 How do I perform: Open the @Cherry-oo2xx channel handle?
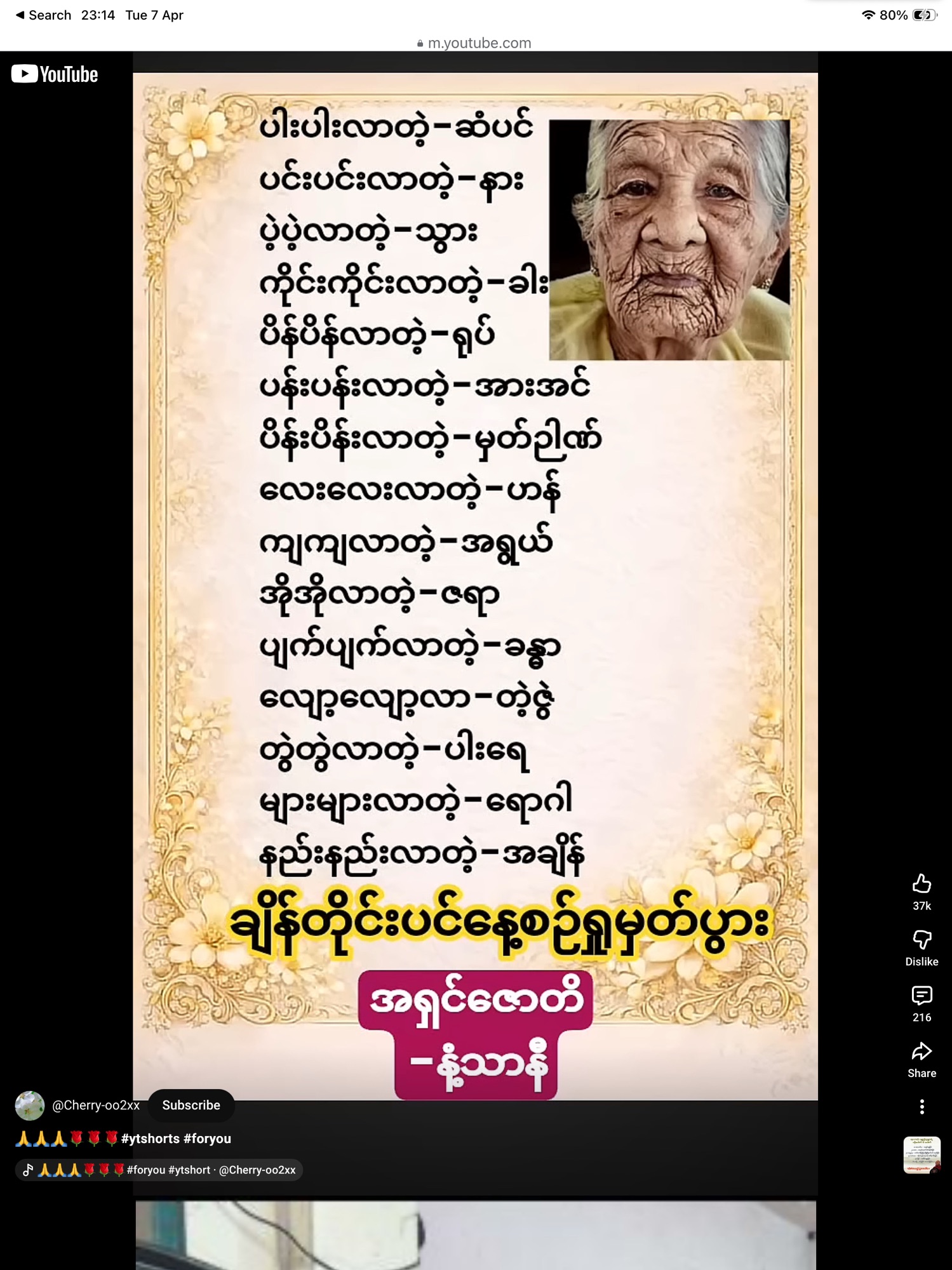[96, 1106]
